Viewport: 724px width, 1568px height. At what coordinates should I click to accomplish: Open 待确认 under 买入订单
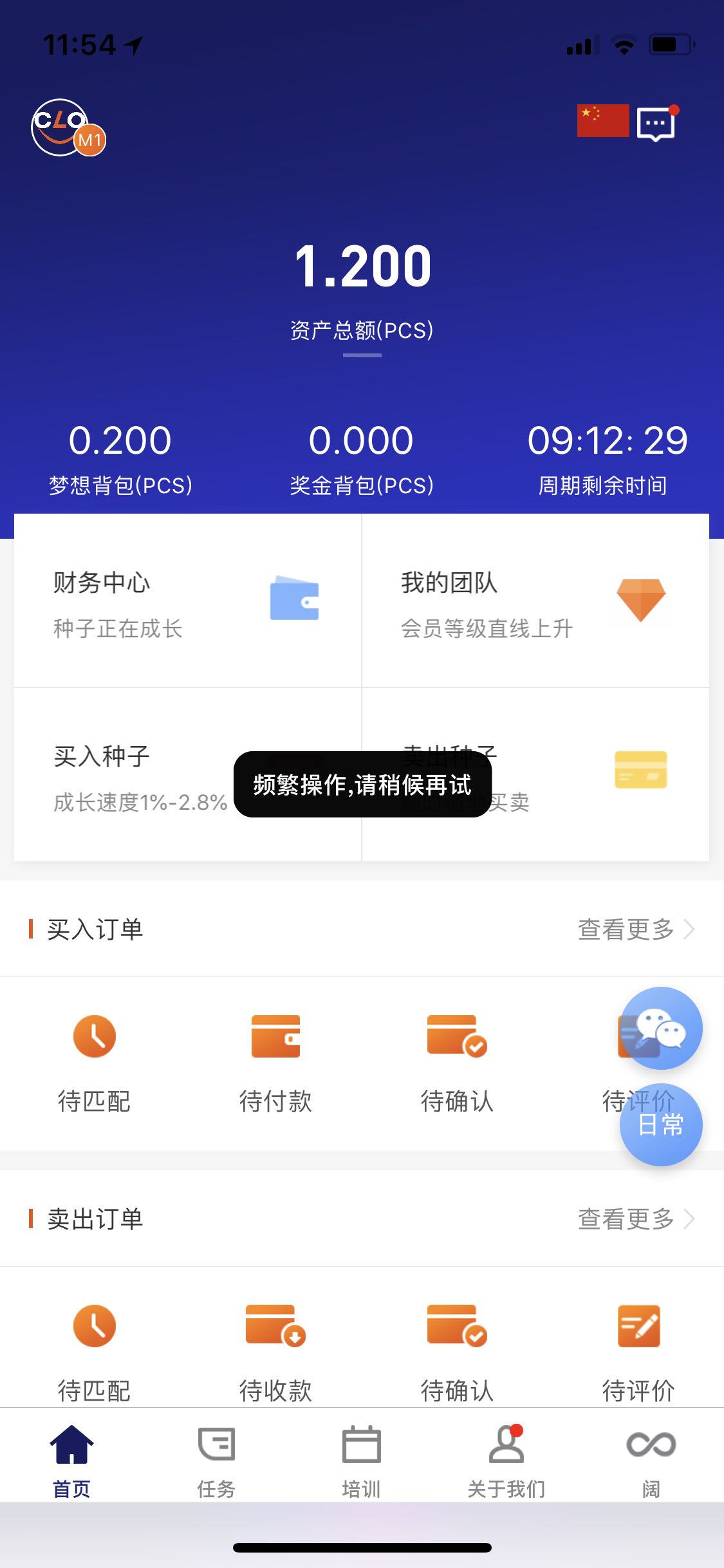457,1062
